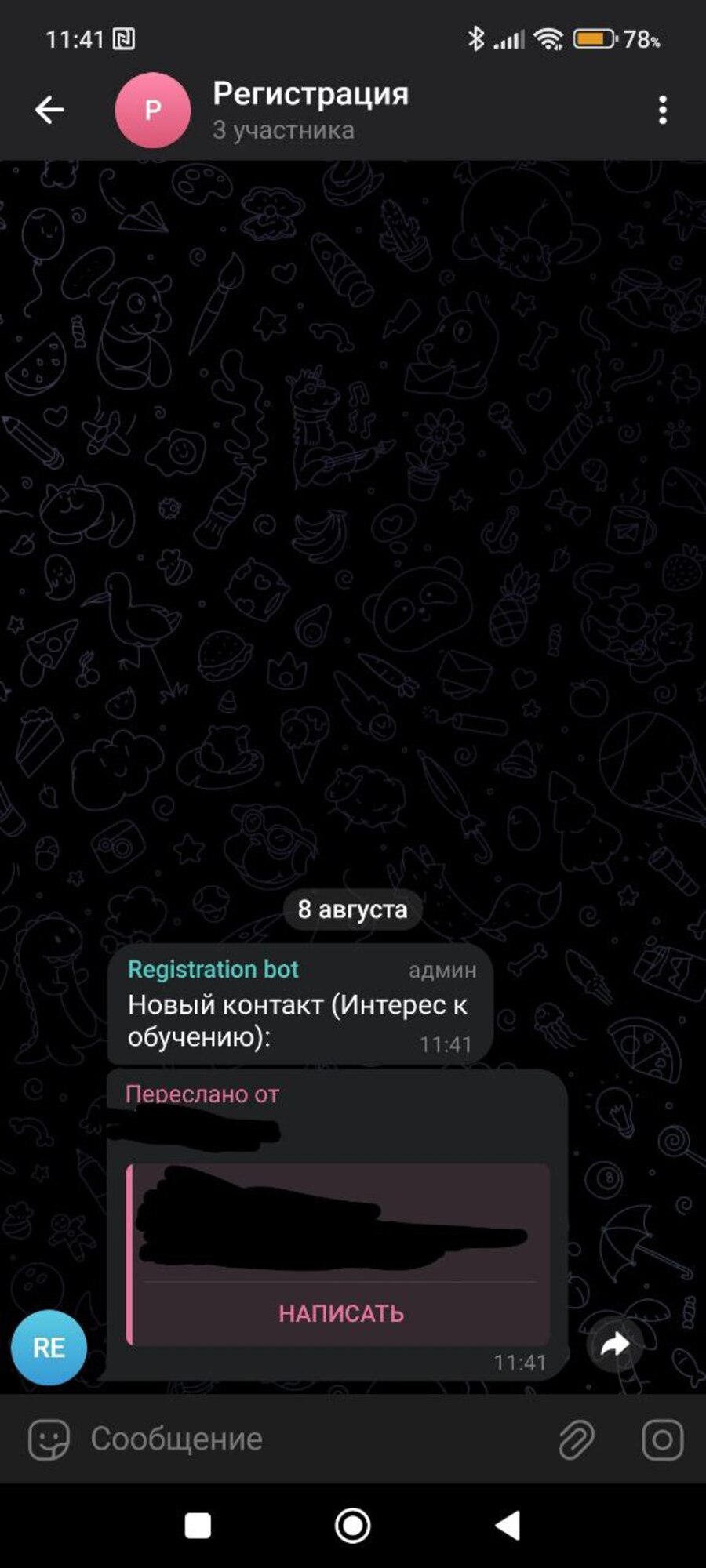The height and width of the screenshot is (1568, 706).
Task: Tap the НАПИСАТЬ button in the contact card
Action: [340, 1313]
